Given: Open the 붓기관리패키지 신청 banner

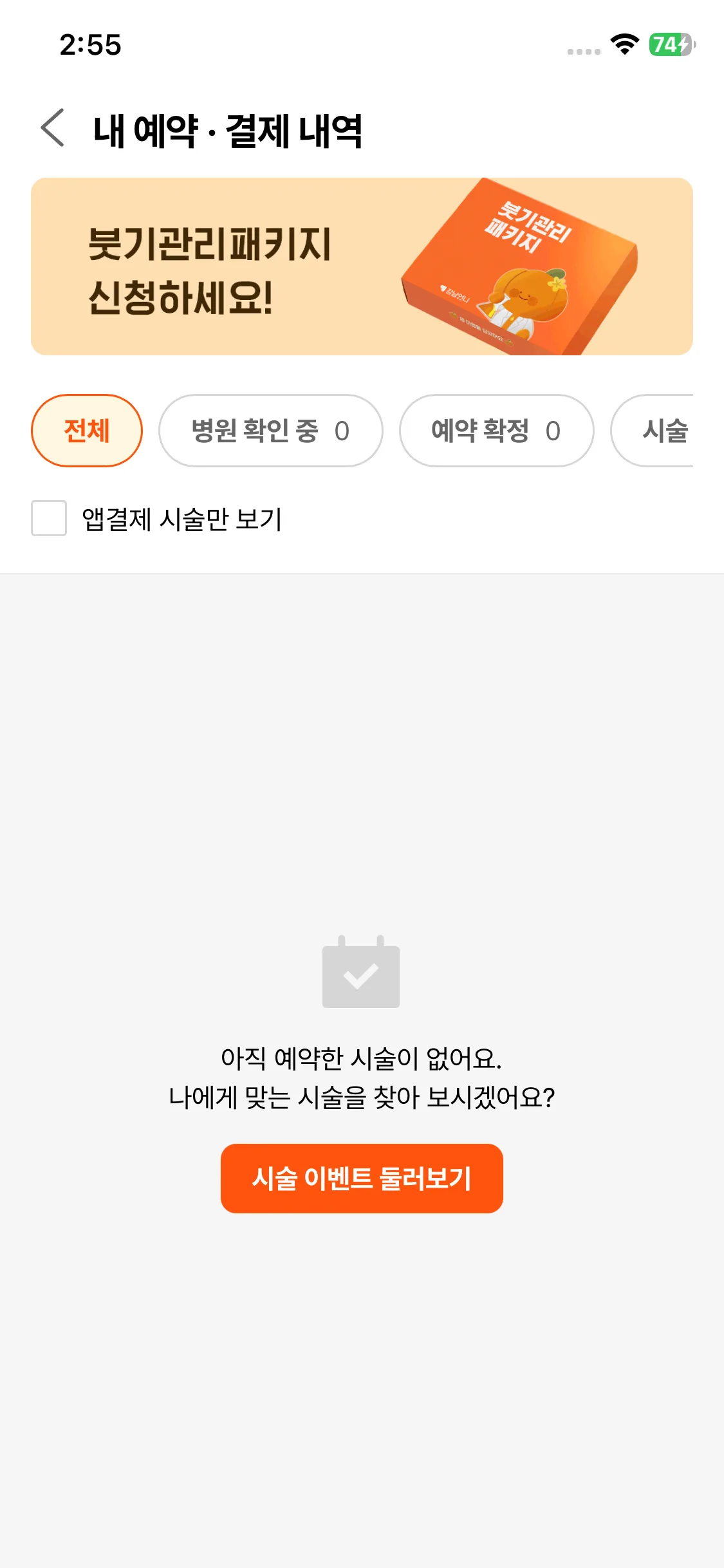Looking at the screenshot, I should click(x=362, y=266).
